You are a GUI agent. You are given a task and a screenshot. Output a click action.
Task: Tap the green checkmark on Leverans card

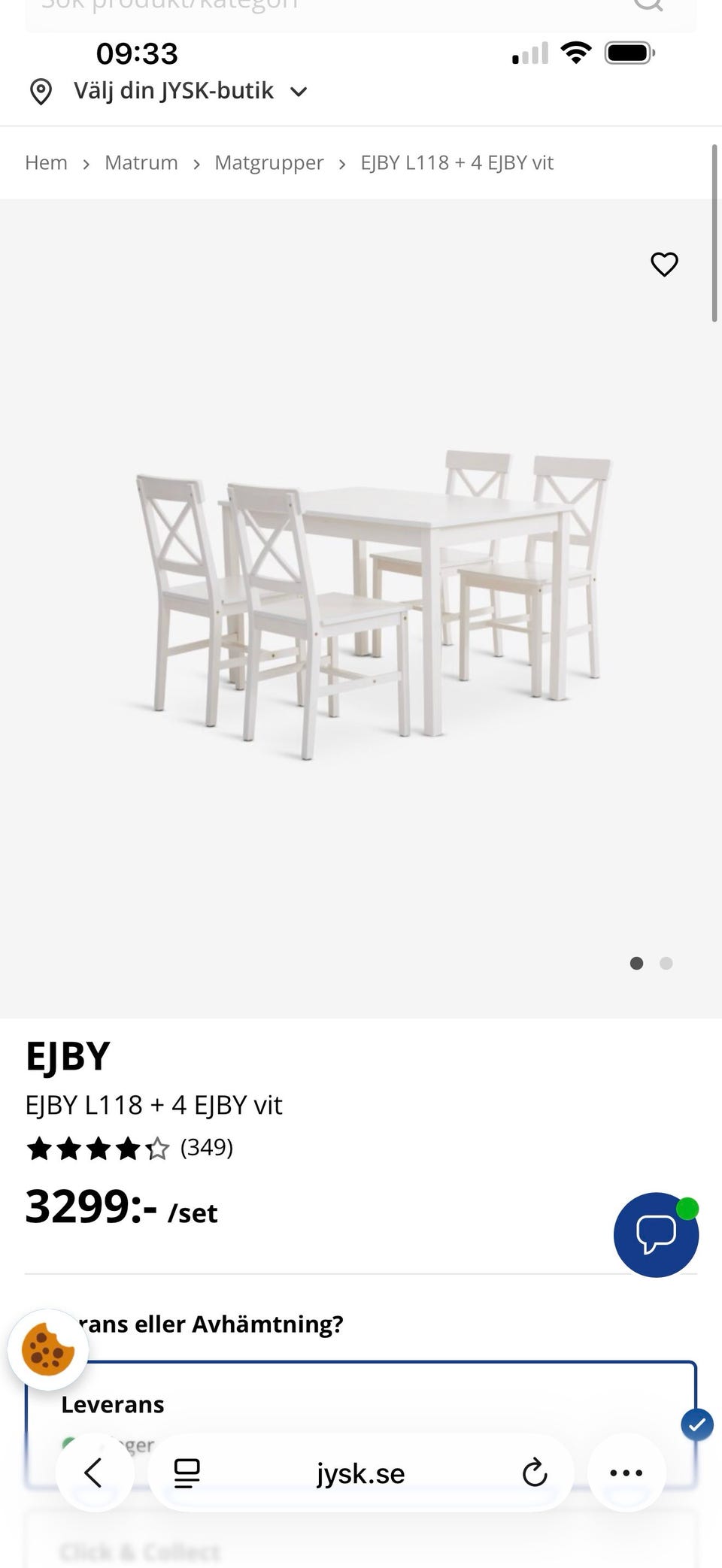click(696, 1424)
